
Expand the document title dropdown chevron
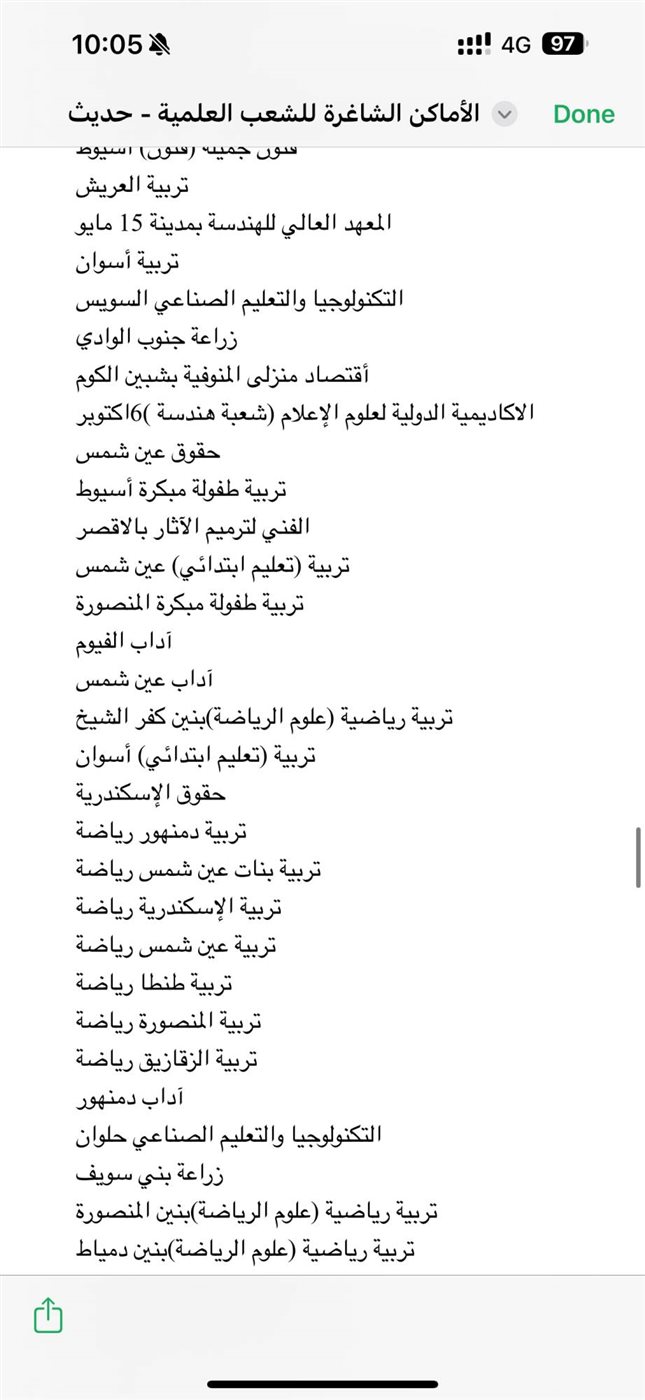click(505, 114)
